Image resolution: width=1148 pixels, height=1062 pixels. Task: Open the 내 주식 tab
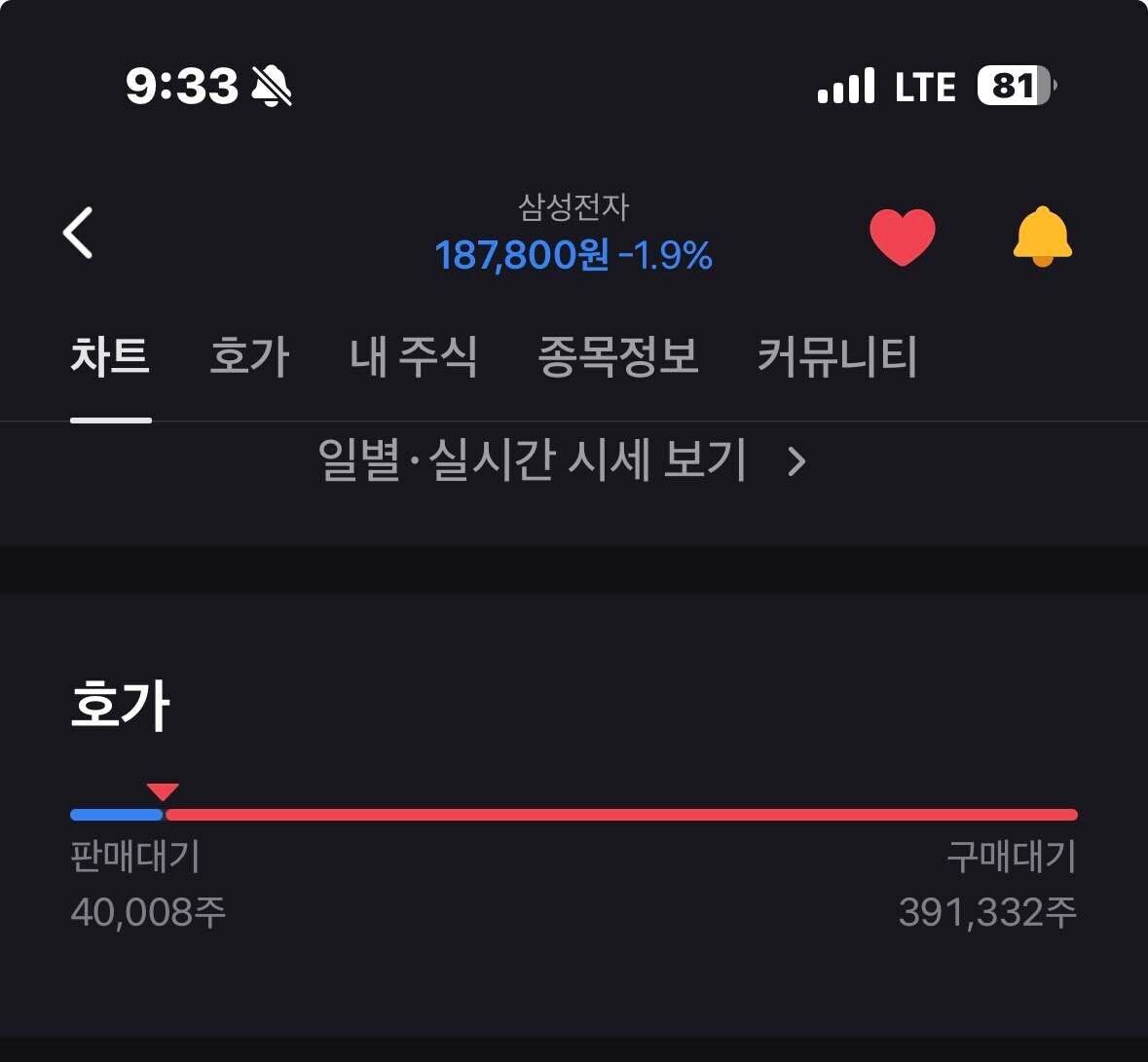(x=414, y=356)
